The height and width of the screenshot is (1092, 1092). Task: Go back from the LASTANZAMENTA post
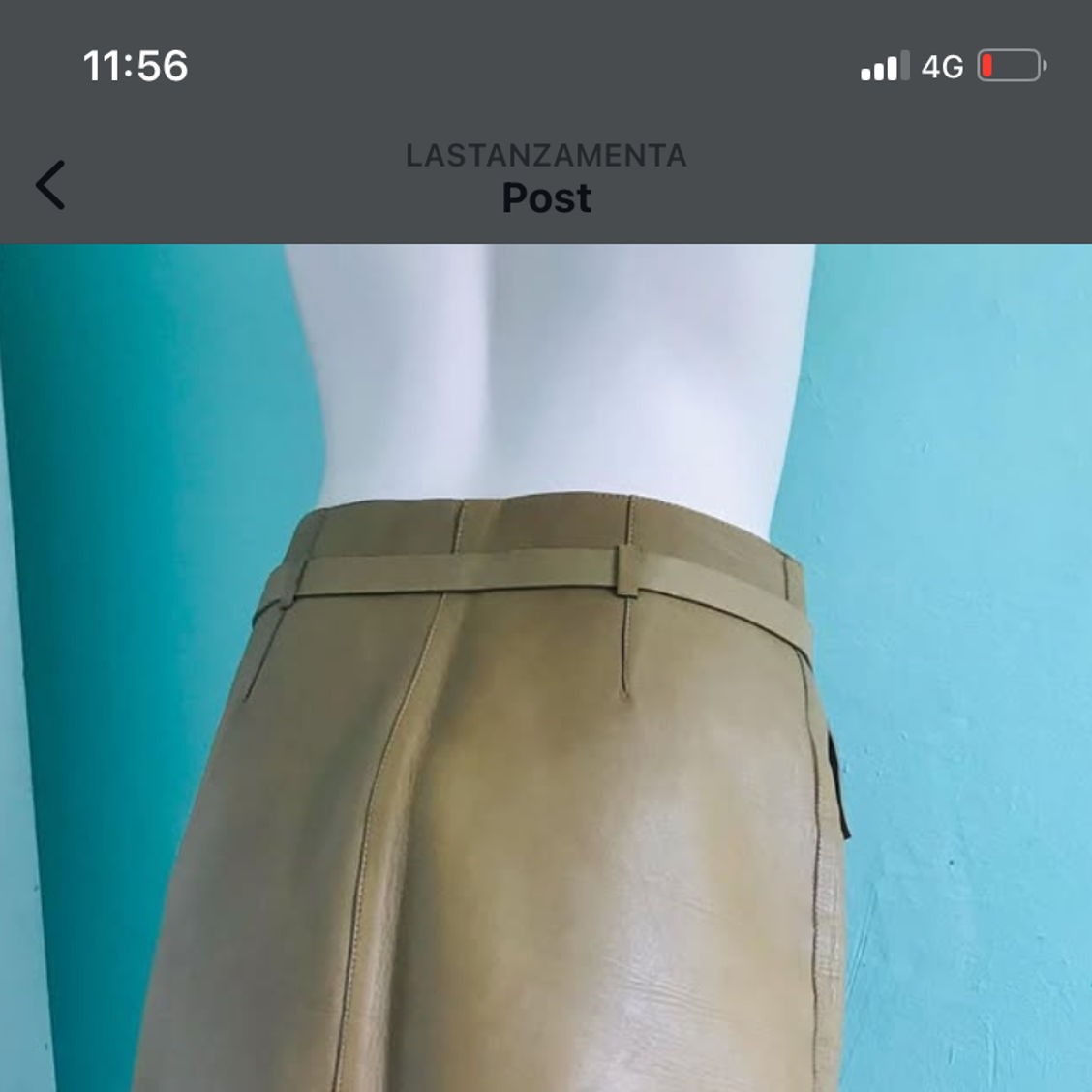[50, 185]
